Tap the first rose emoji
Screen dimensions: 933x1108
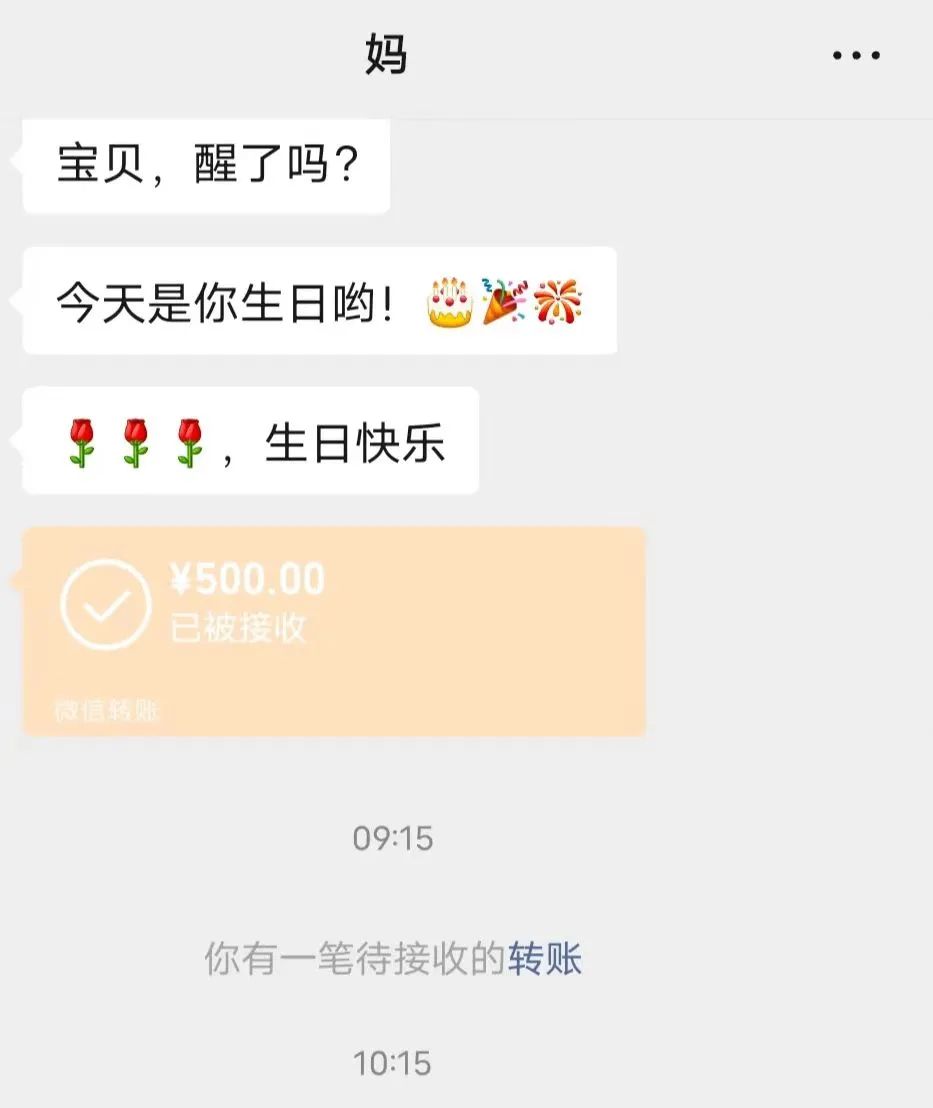(x=83, y=440)
